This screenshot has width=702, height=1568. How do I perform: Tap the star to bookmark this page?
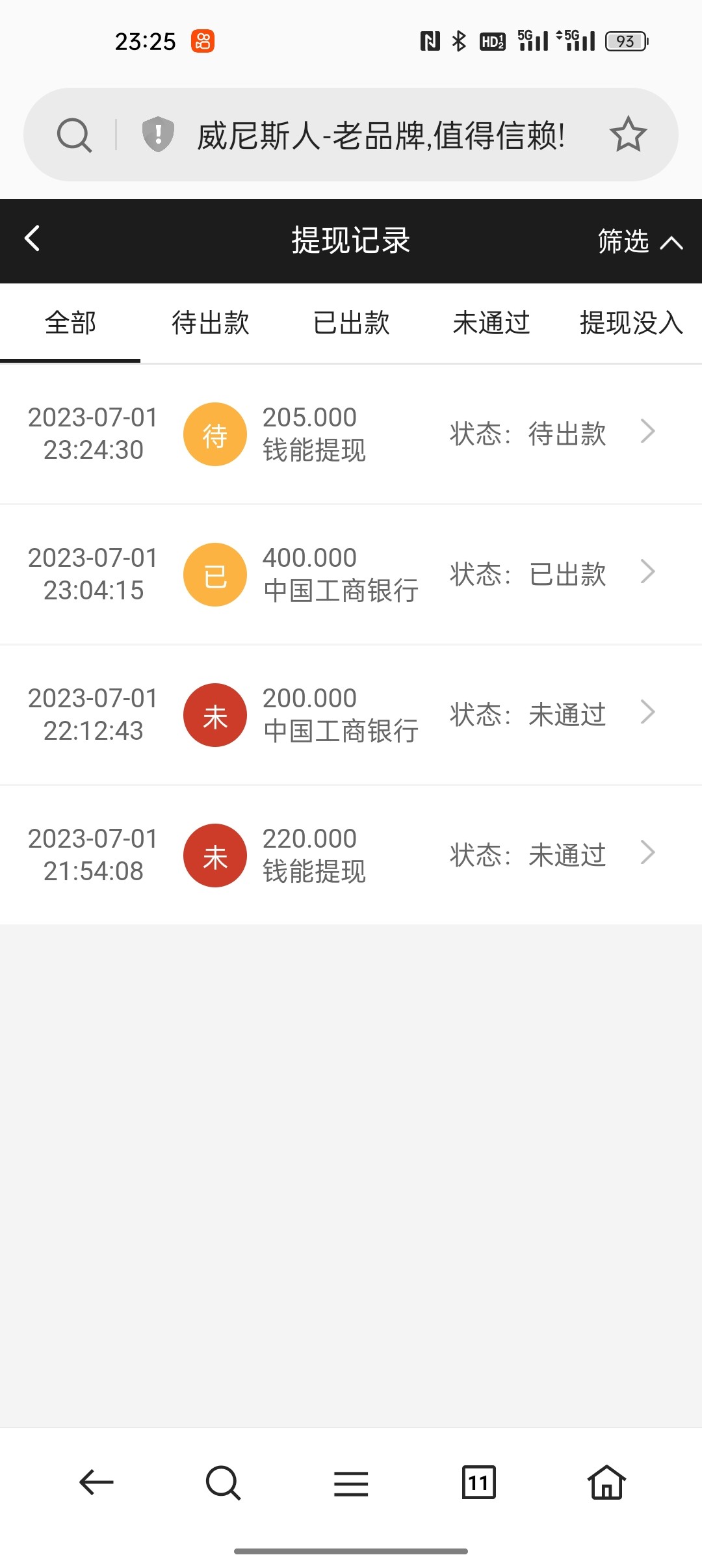[629, 134]
